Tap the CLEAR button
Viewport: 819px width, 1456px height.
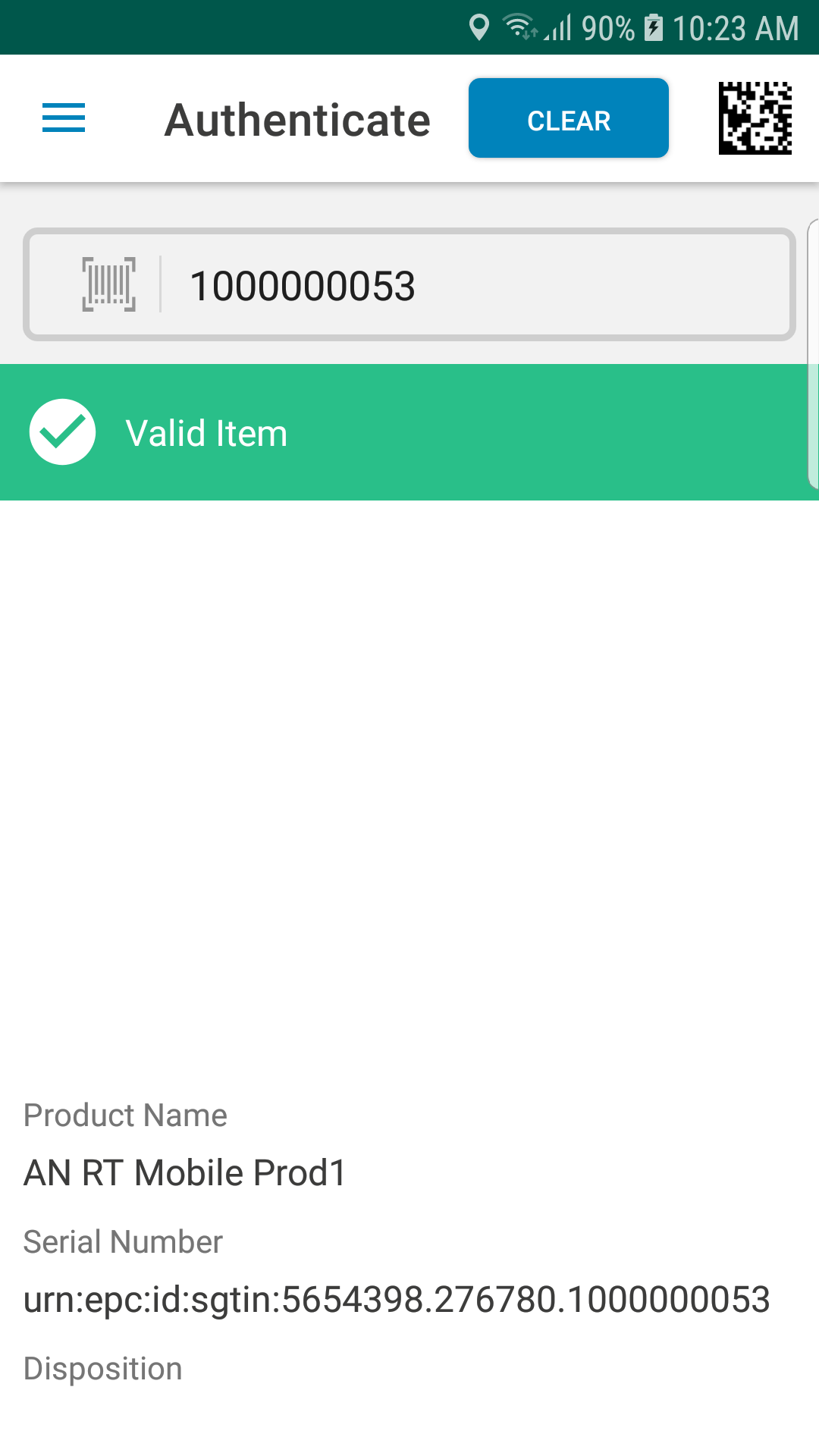pos(569,118)
